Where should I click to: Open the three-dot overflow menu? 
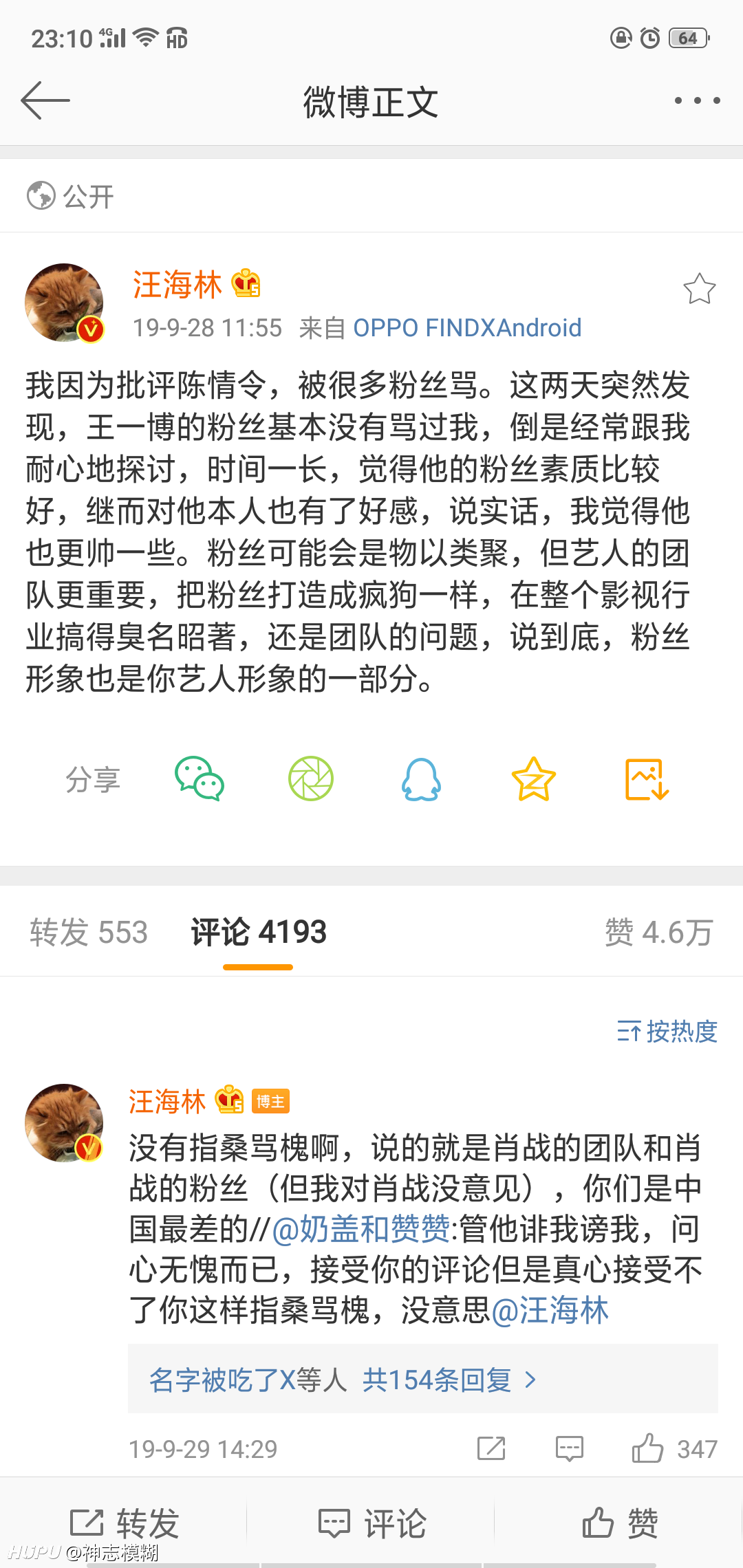pyautogui.click(x=697, y=100)
